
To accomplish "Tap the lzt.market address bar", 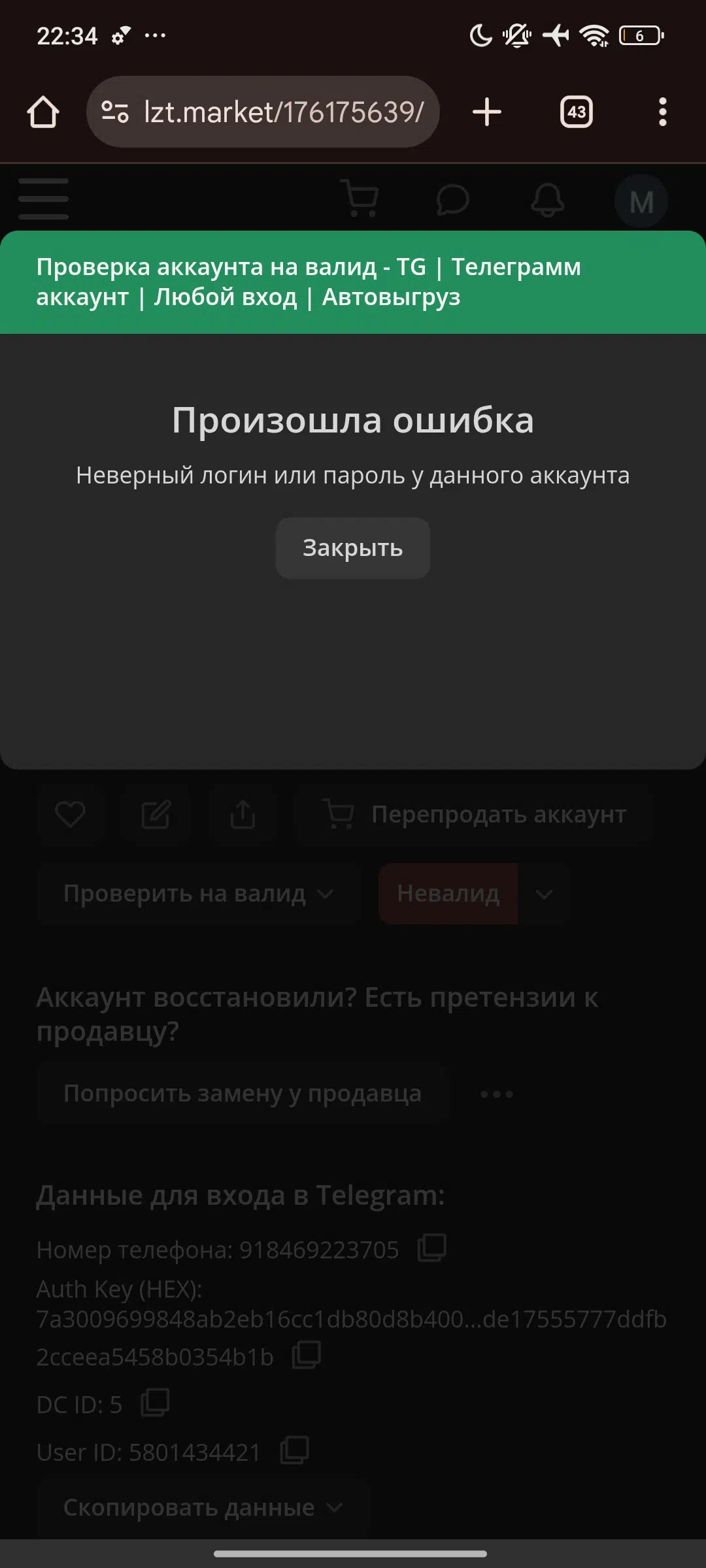I will point(263,112).
